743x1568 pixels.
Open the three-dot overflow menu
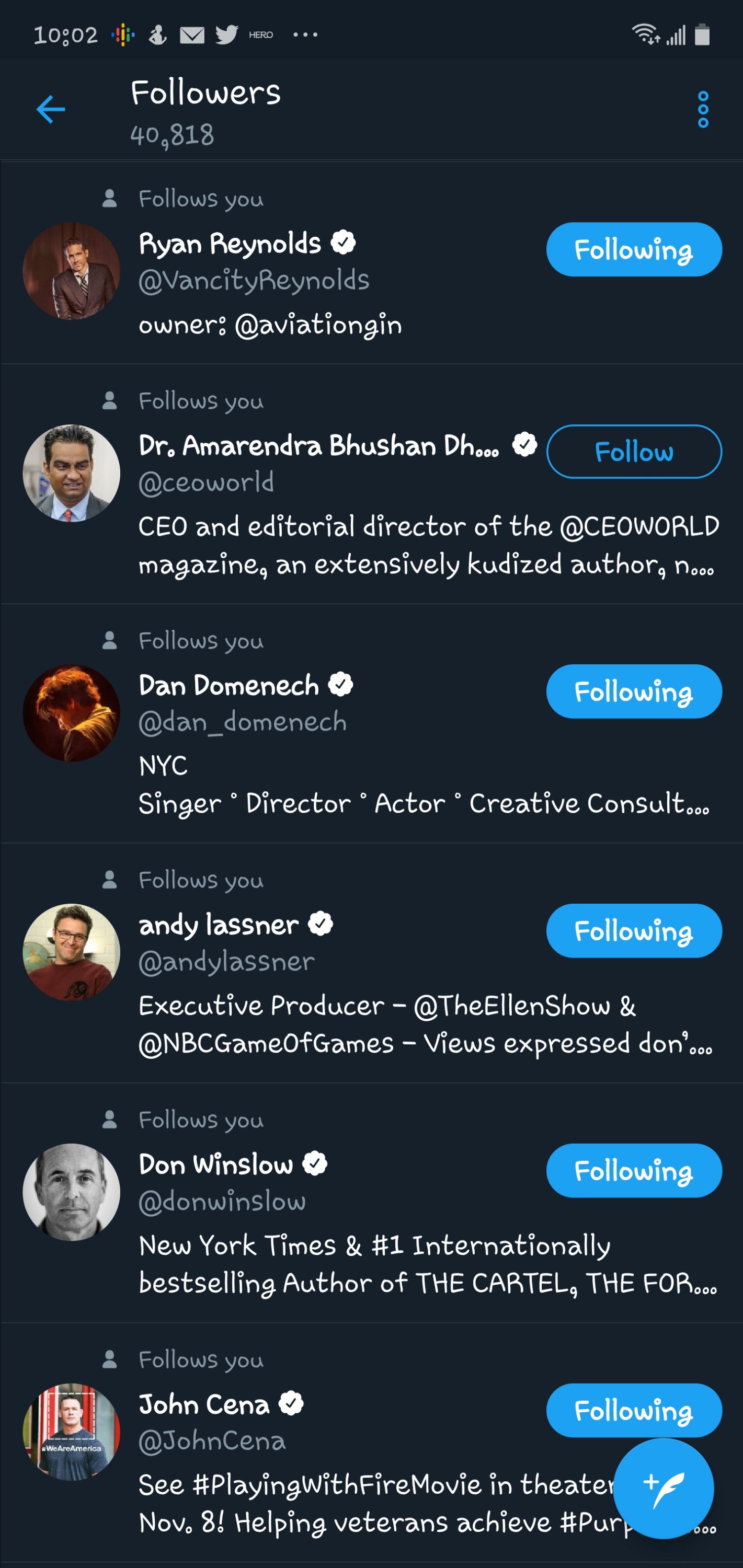(703, 110)
